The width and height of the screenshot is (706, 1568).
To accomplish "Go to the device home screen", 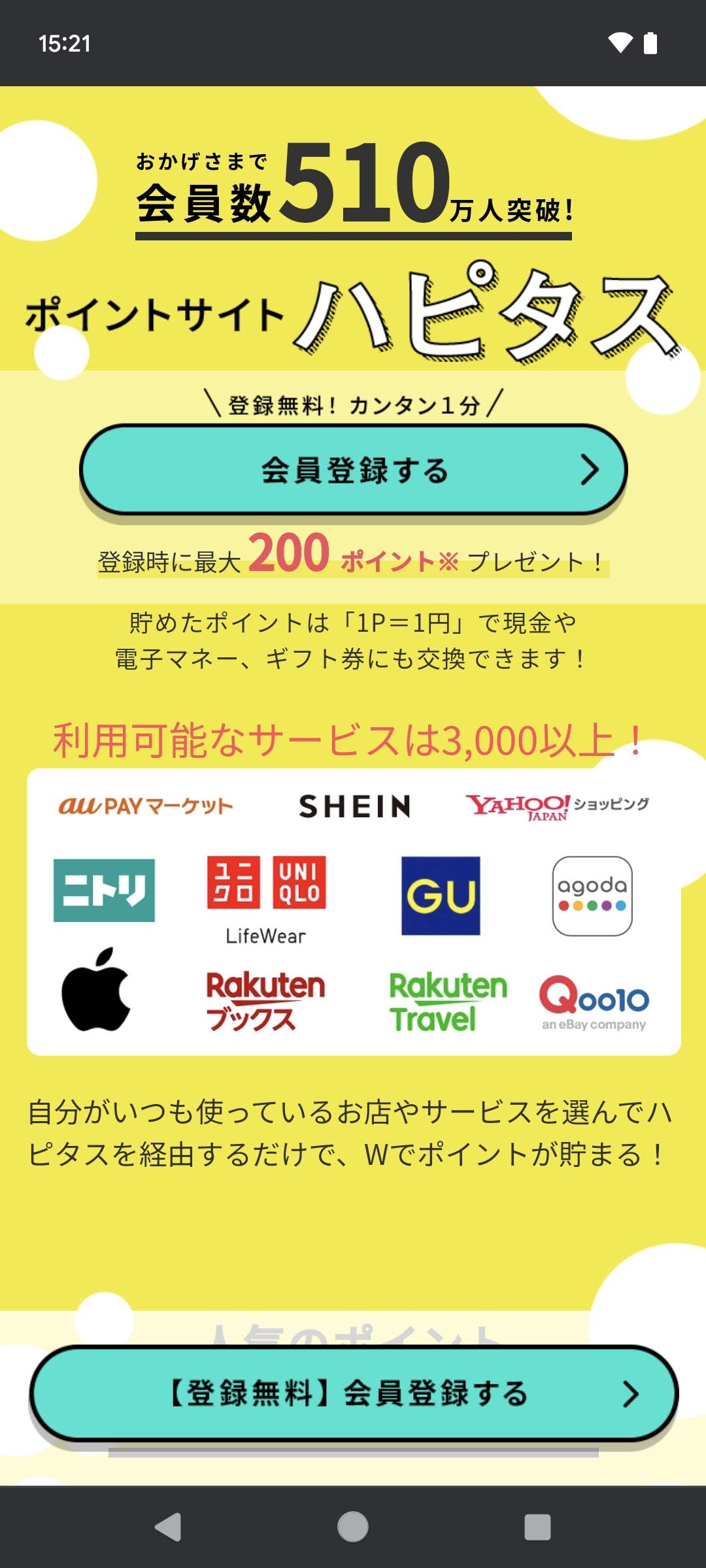I will [353, 1527].
